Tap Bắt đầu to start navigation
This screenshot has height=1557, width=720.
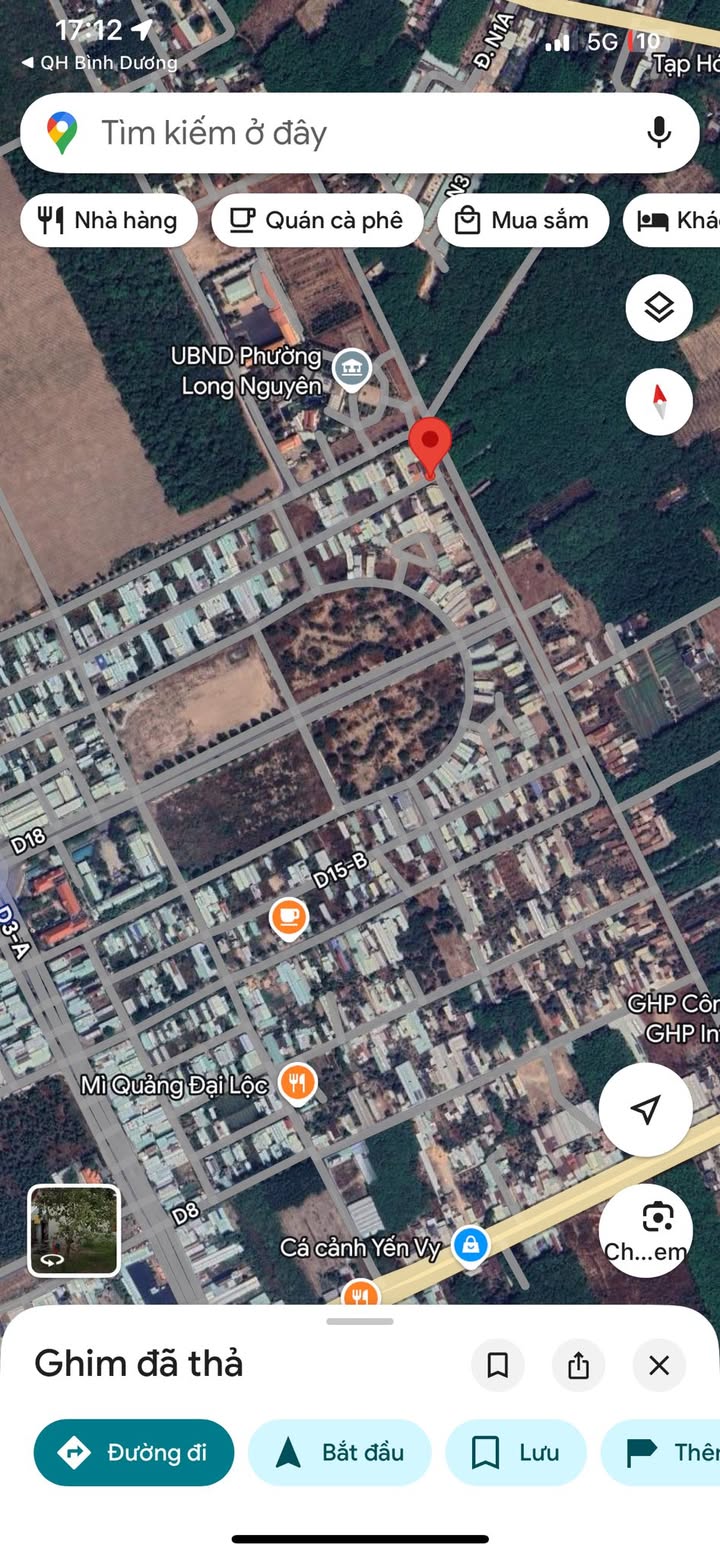click(339, 1452)
